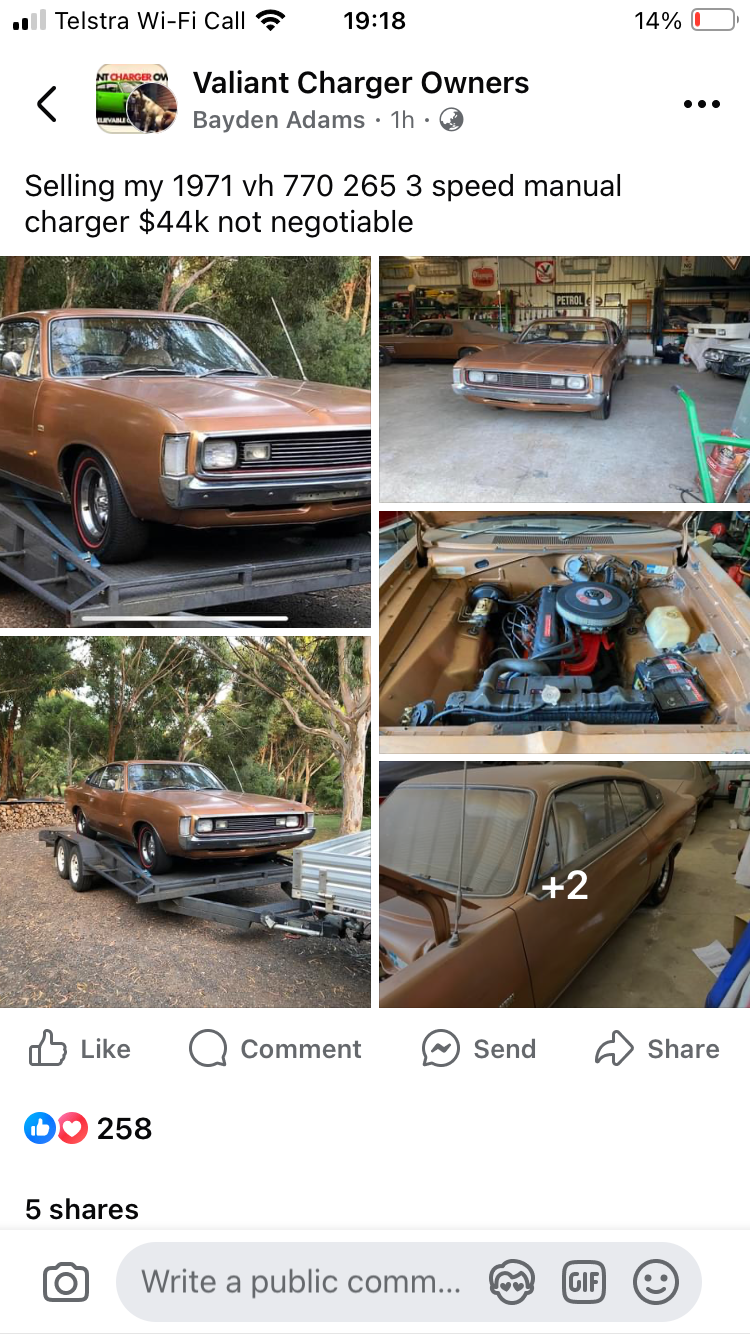Attach a photo with the camera icon
Viewport: 750px width, 1334px height.
coord(66,1282)
